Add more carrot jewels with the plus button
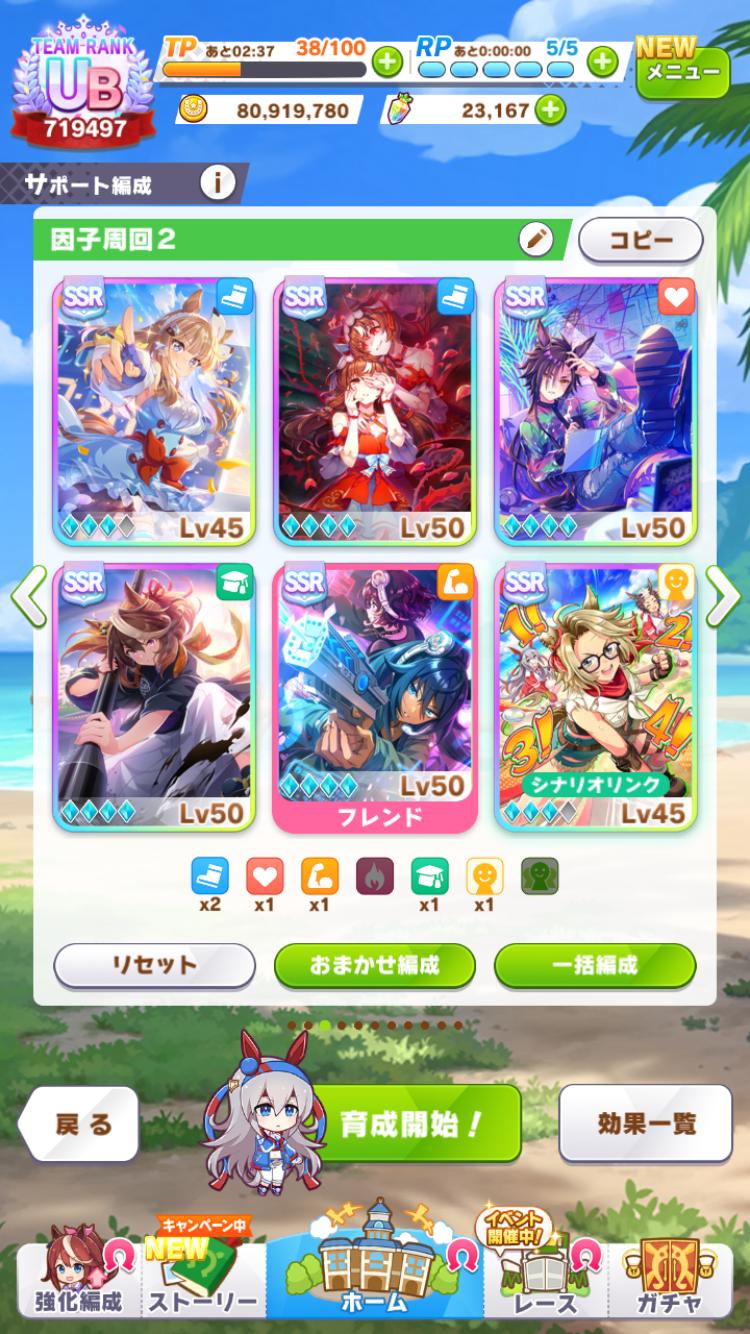 click(x=548, y=110)
